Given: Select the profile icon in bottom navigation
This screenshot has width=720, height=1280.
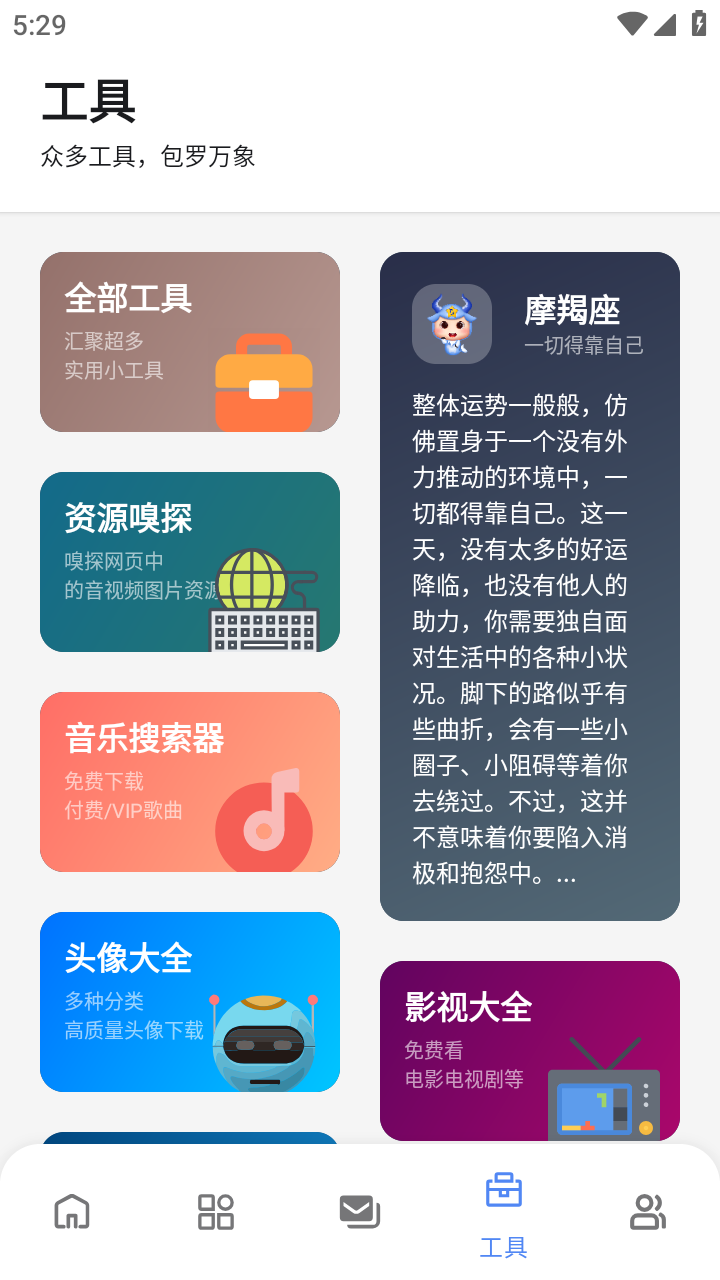Looking at the screenshot, I should (647, 1211).
